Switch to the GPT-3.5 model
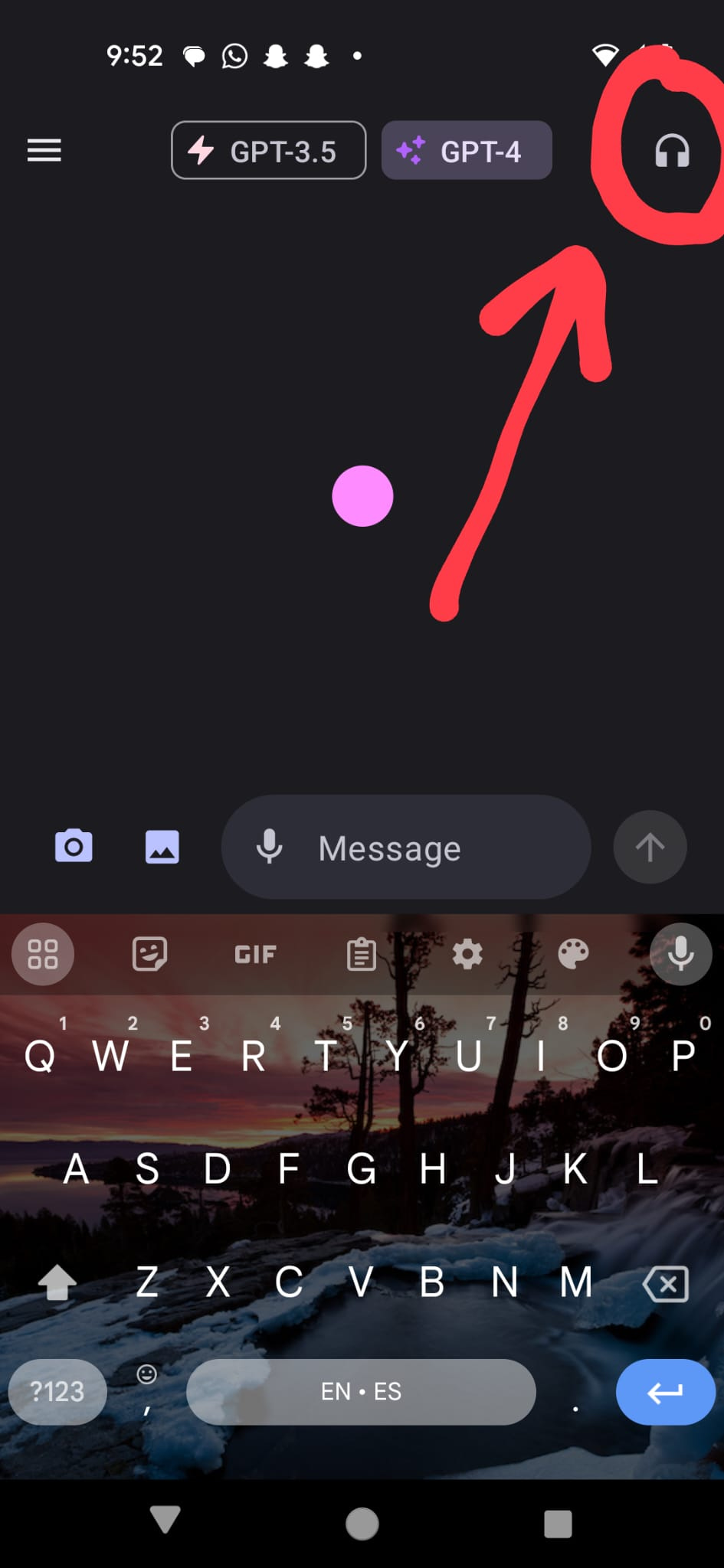Viewport: 724px width, 1568px height. point(268,151)
